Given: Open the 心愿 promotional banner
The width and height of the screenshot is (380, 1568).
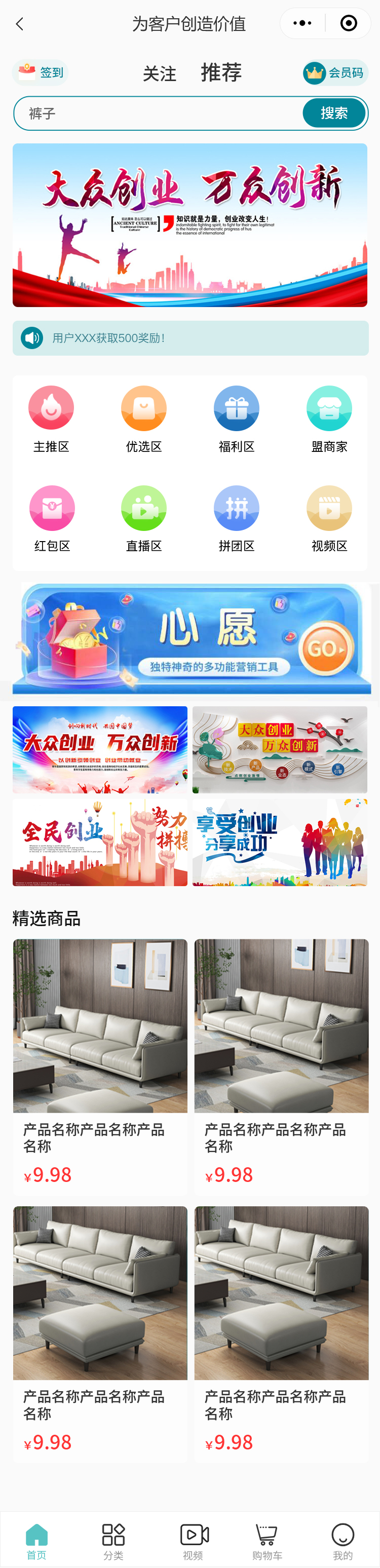Looking at the screenshot, I should tap(191, 638).
